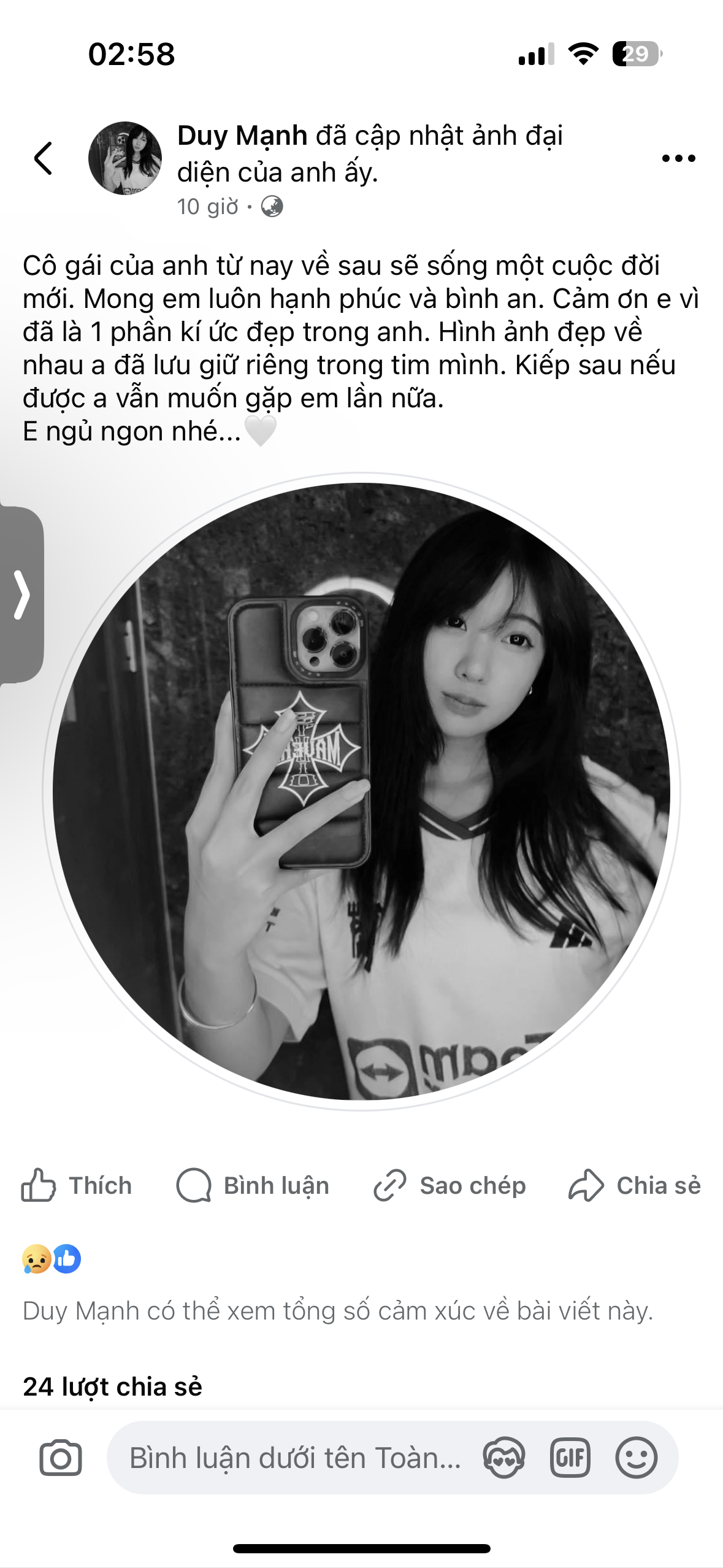Viewport: 723px width, 1568px height.
Task: Open the three-dot post options menu
Action: pyautogui.click(x=678, y=158)
